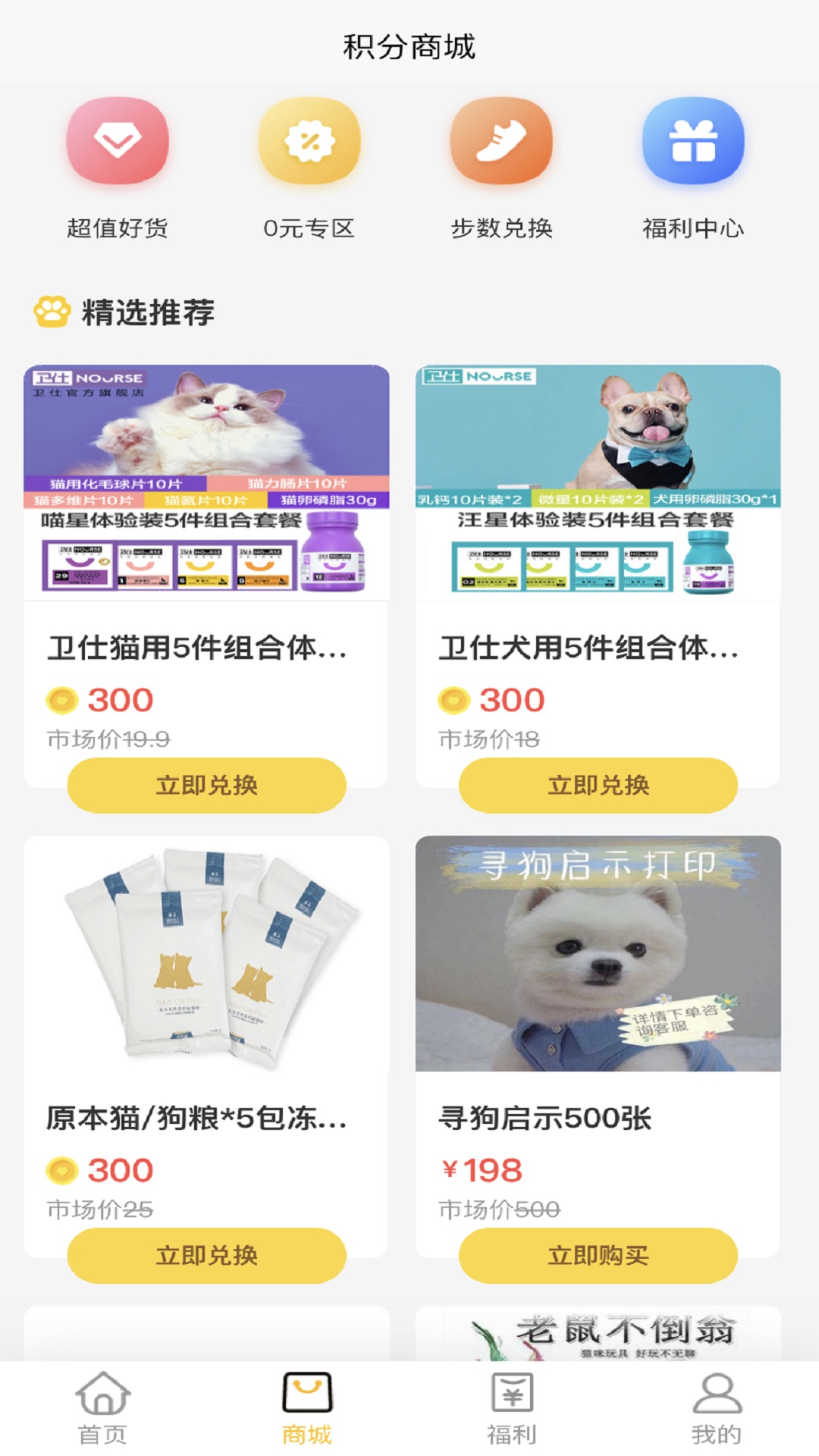Redeem 卫仕犬用5件组合 with 立即兑换

click(x=598, y=786)
